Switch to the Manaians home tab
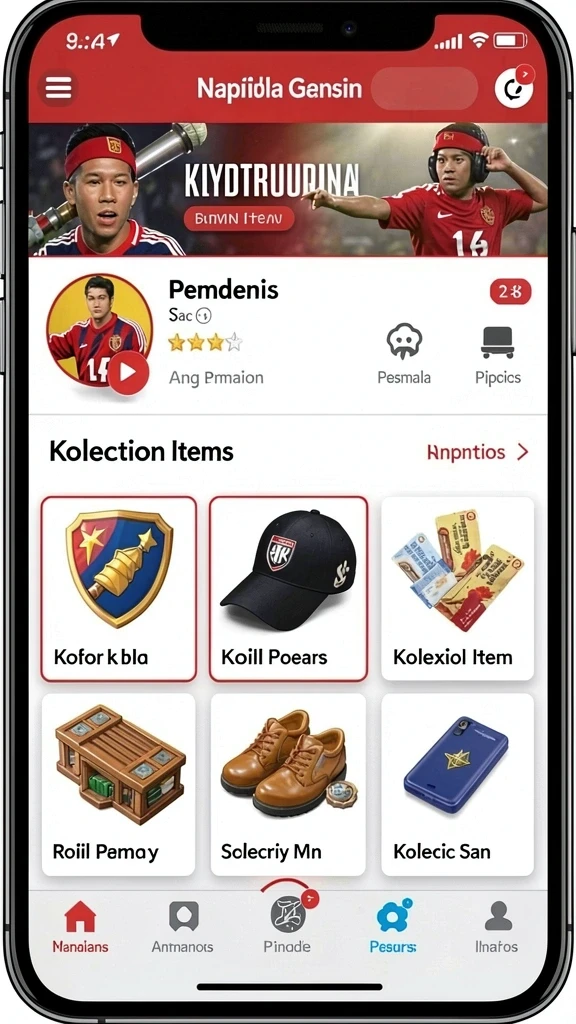 [x=80, y=926]
